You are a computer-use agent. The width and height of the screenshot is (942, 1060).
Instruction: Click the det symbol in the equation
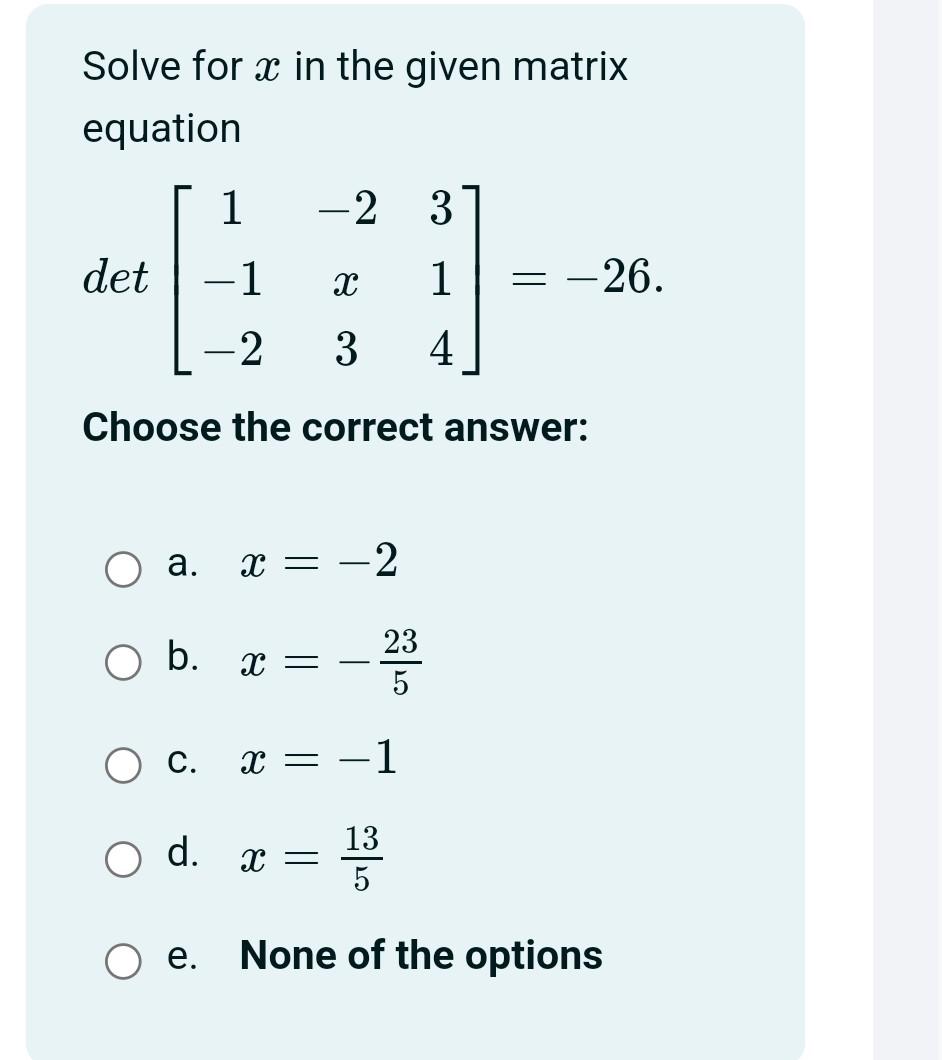tap(118, 275)
